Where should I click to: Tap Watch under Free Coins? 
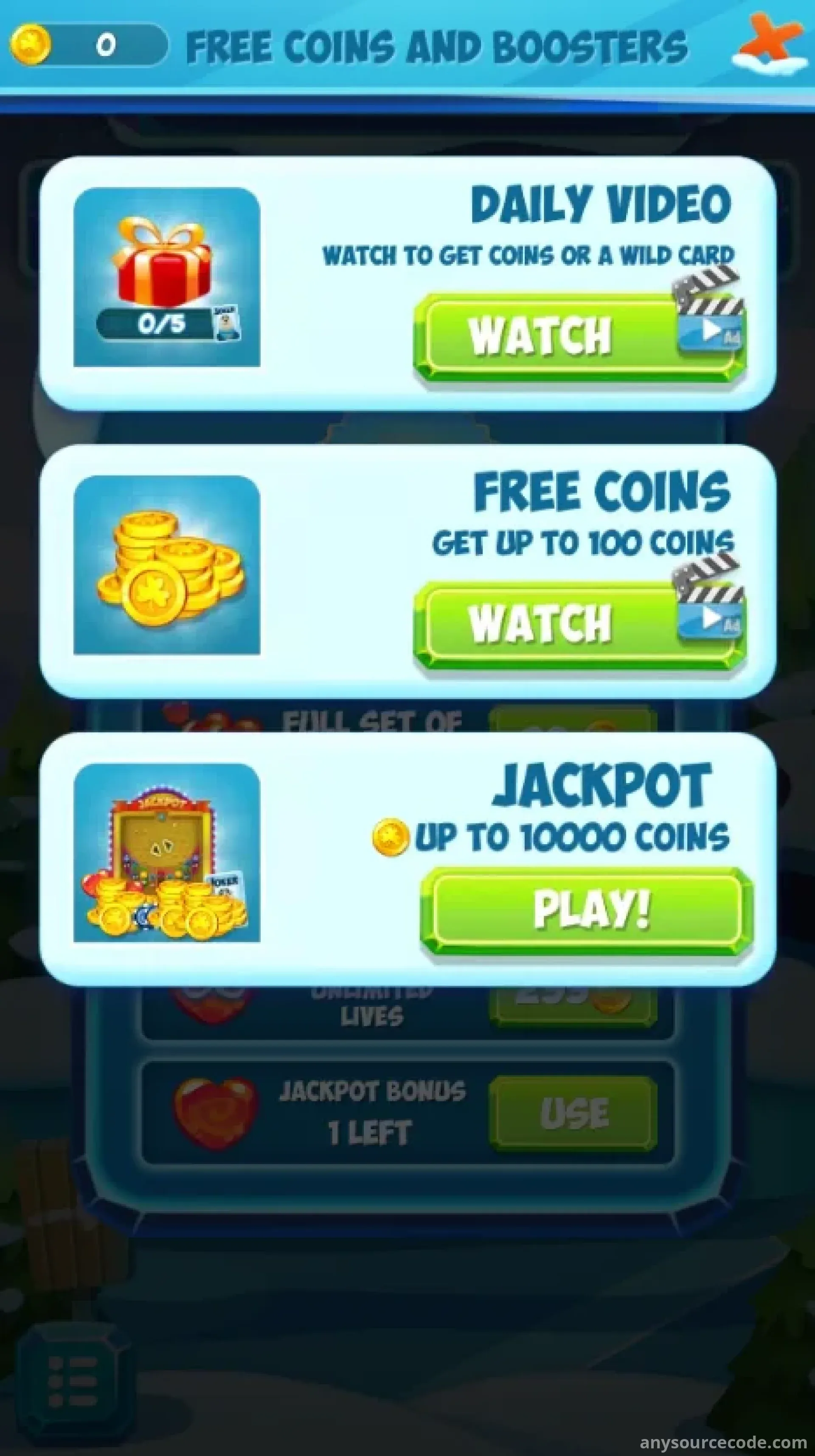pyautogui.click(x=578, y=624)
